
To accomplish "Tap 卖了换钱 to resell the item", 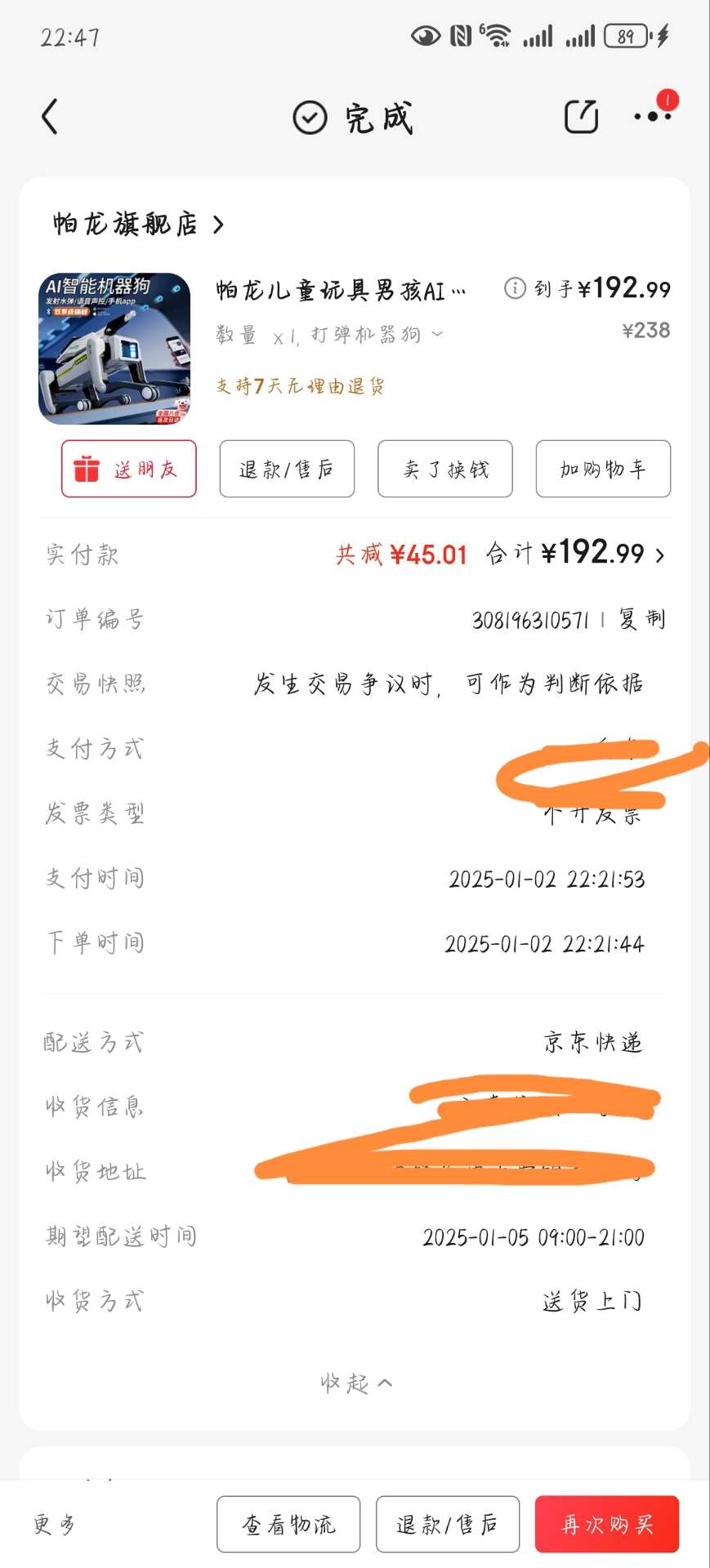I will [445, 469].
